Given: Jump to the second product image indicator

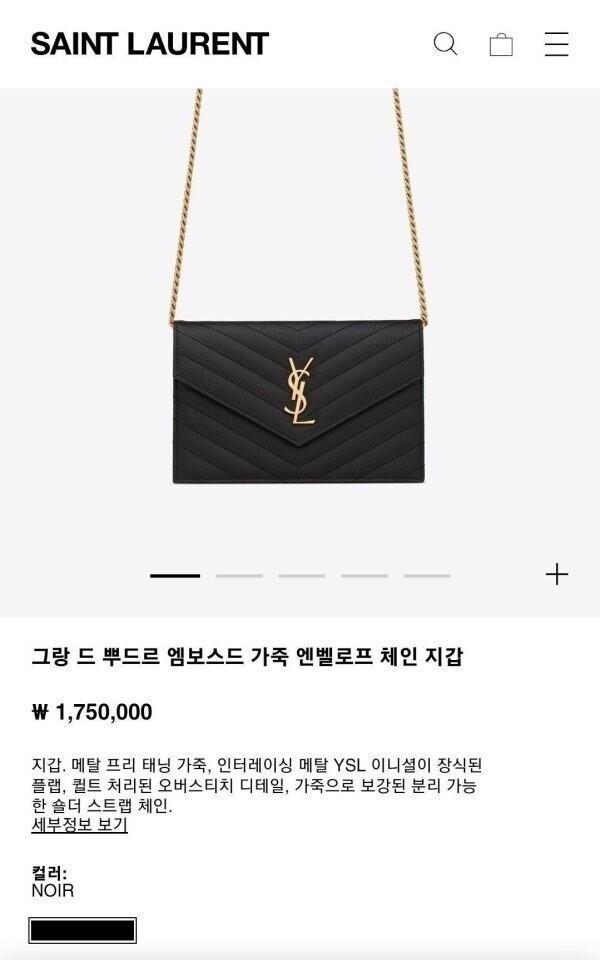Looking at the screenshot, I should tap(239, 576).
